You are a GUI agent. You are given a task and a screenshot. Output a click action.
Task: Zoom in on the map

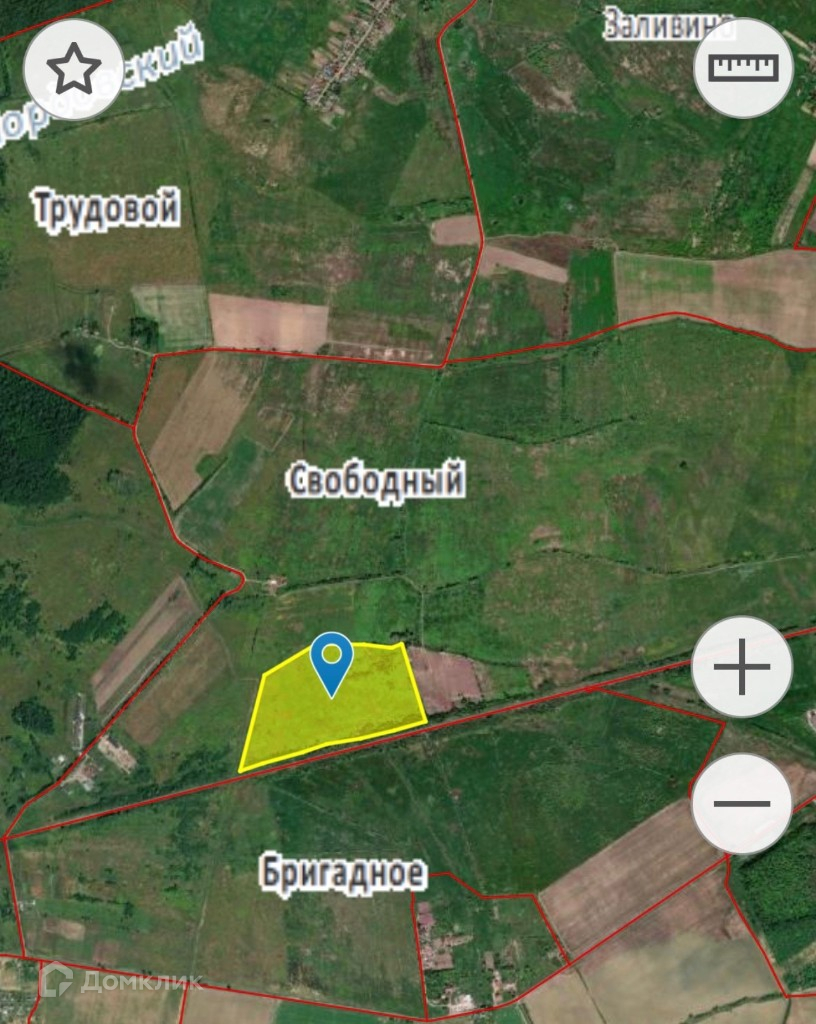pos(742,667)
